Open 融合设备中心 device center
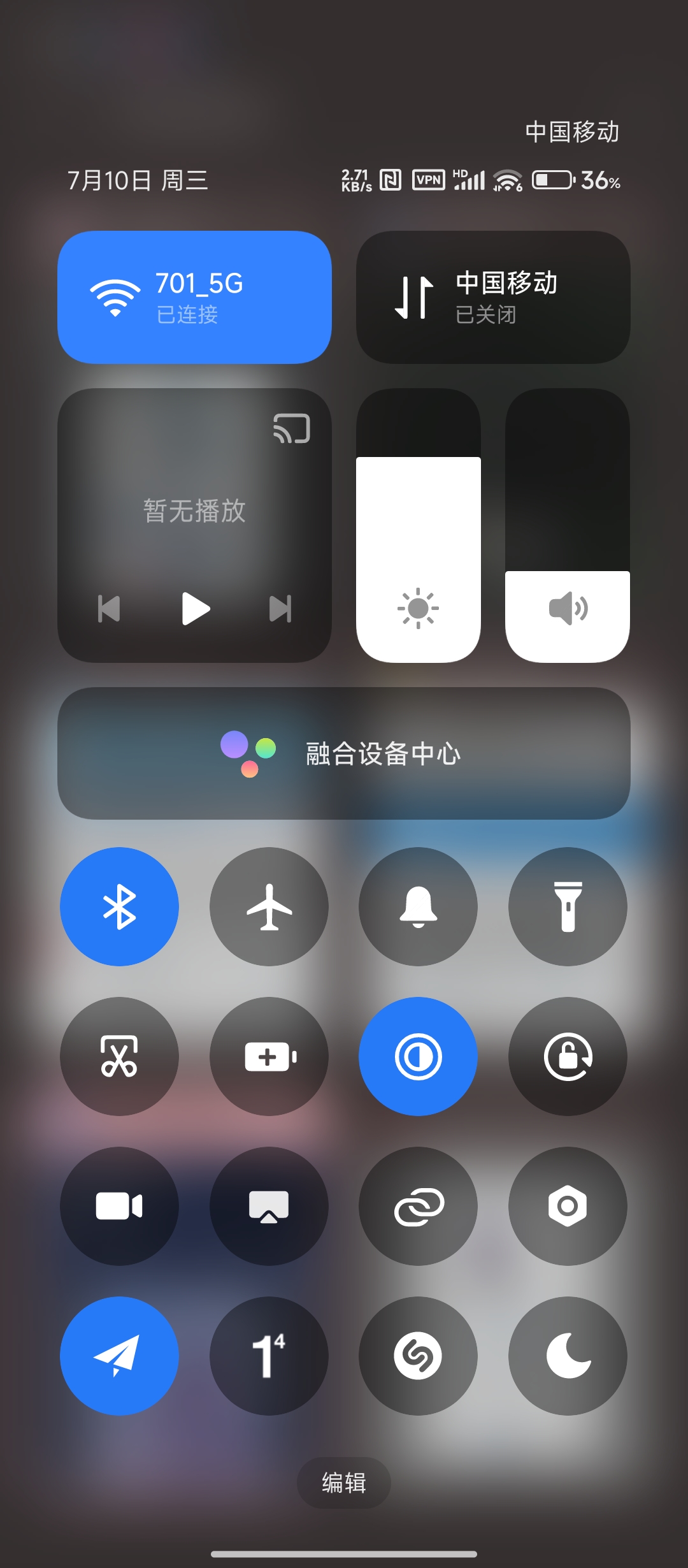The width and height of the screenshot is (688, 1568). (x=344, y=753)
